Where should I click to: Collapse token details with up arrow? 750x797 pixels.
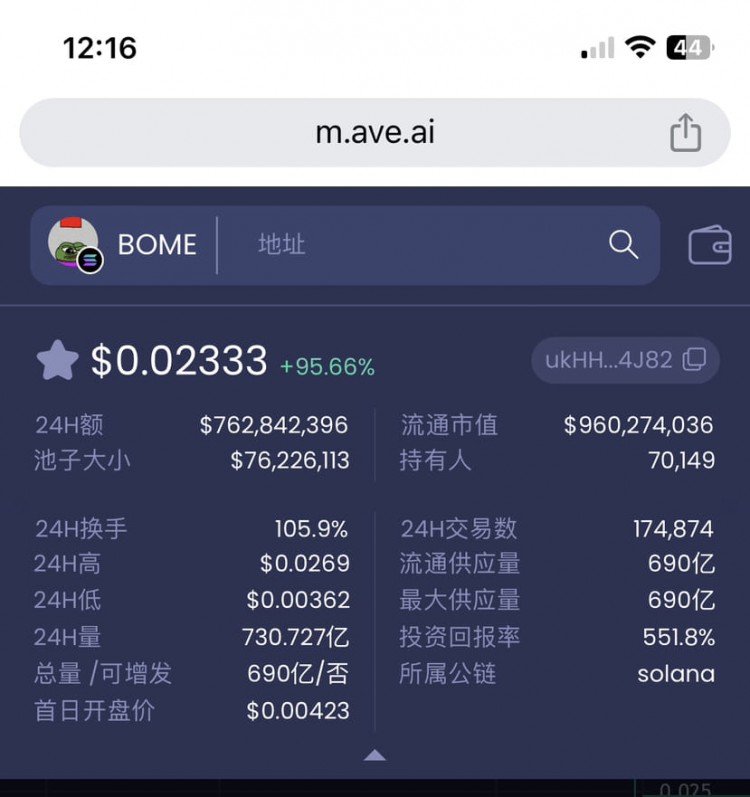pyautogui.click(x=375, y=755)
